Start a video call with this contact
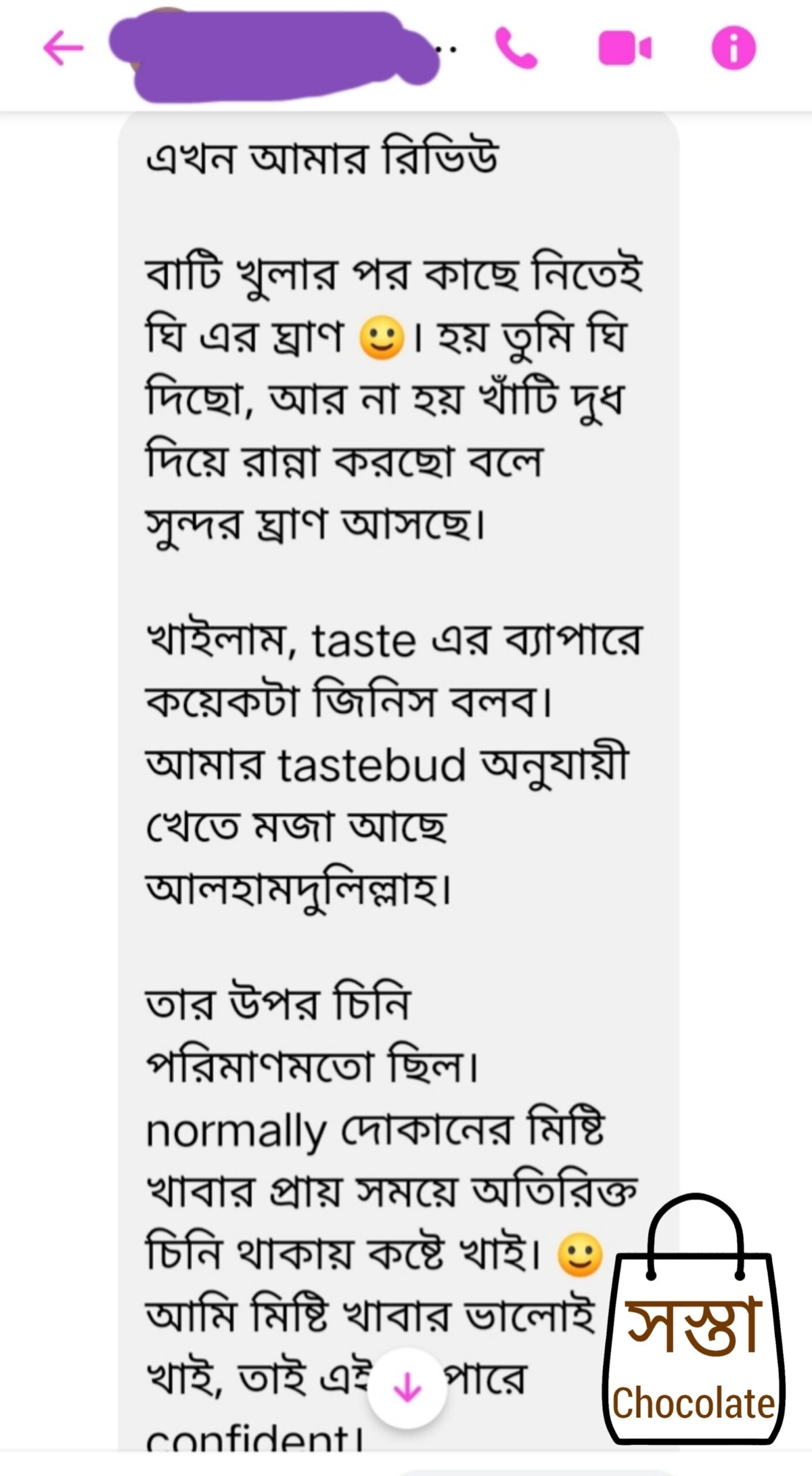Viewport: 812px width, 1476px height. (x=625, y=49)
